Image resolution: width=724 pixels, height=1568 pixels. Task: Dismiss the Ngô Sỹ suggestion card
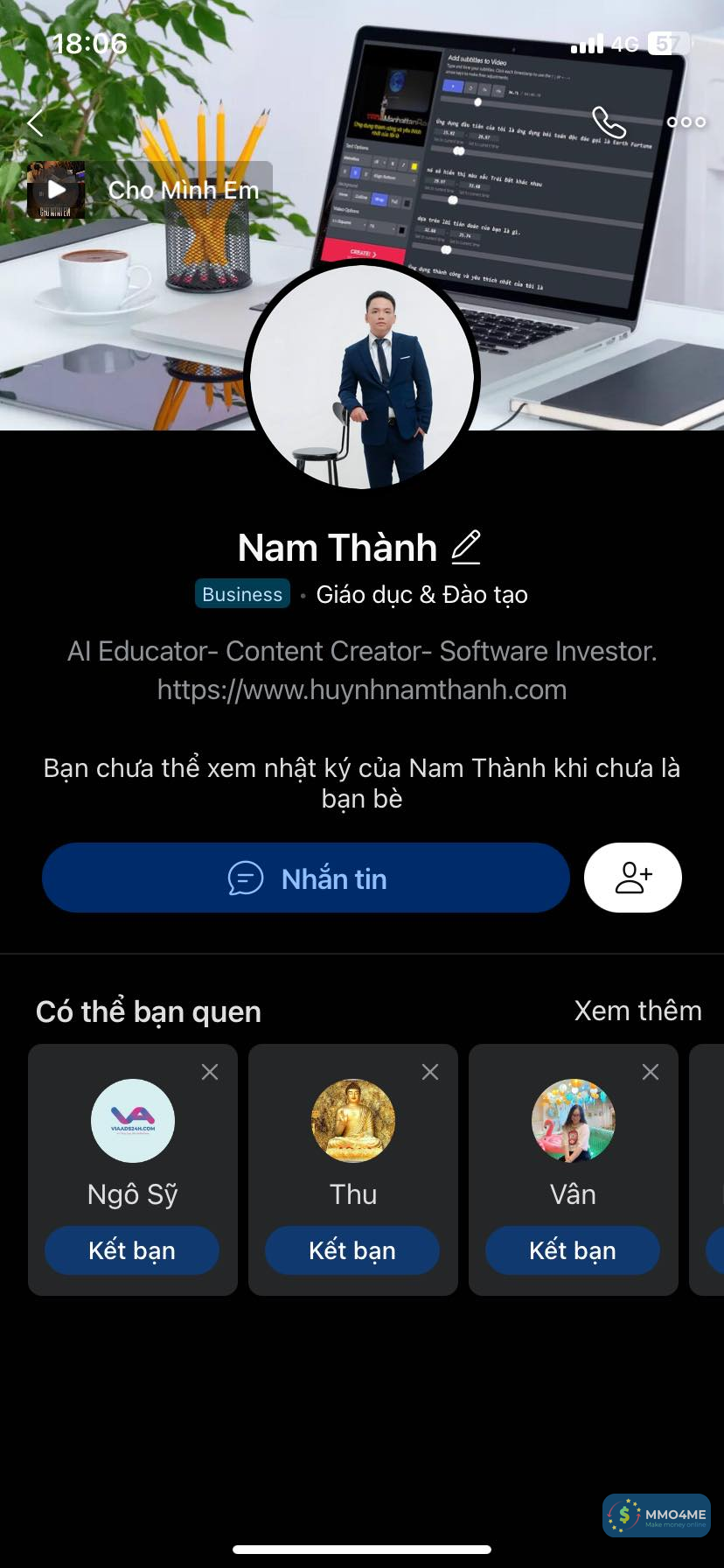pyautogui.click(x=210, y=1072)
